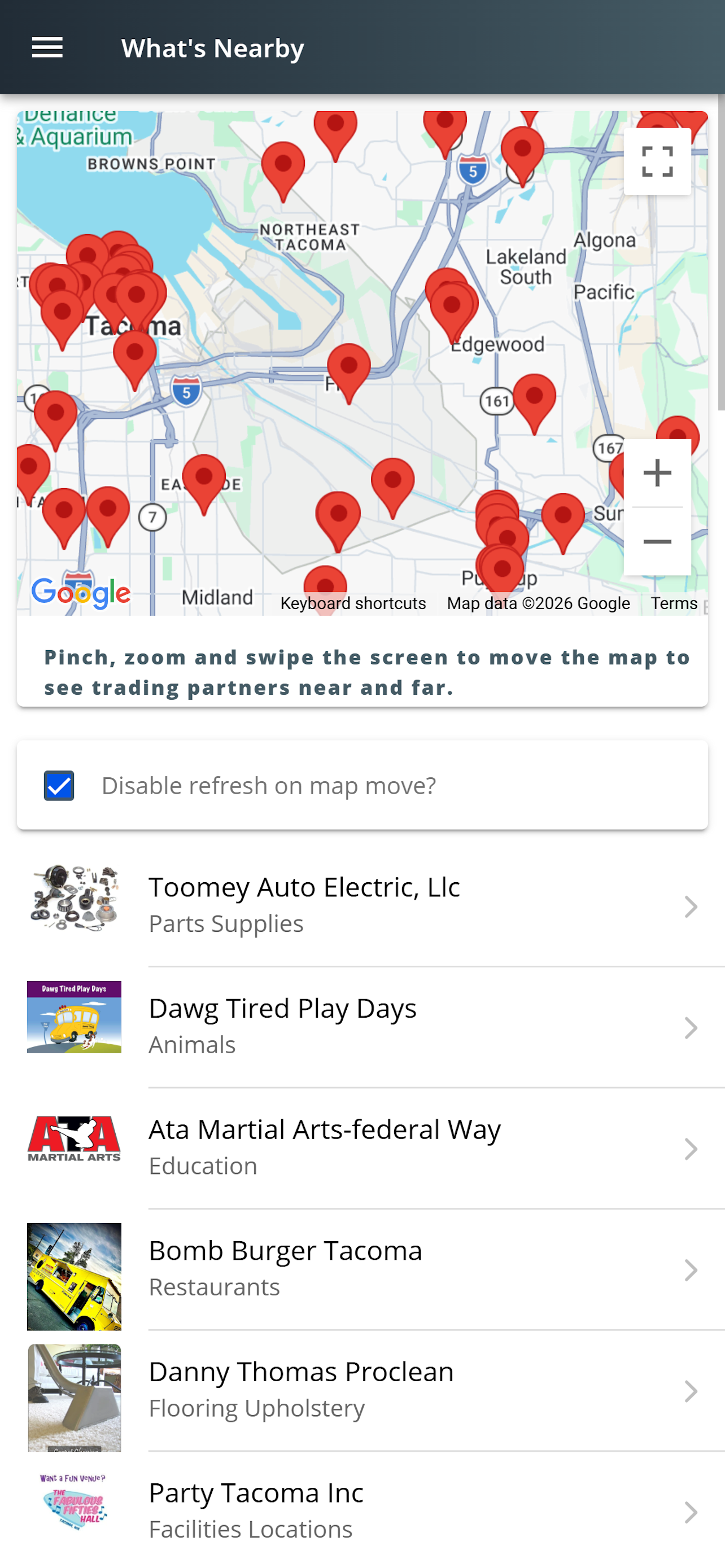The image size is (725, 1568).
Task: Zoom out on the map
Action: (657, 542)
